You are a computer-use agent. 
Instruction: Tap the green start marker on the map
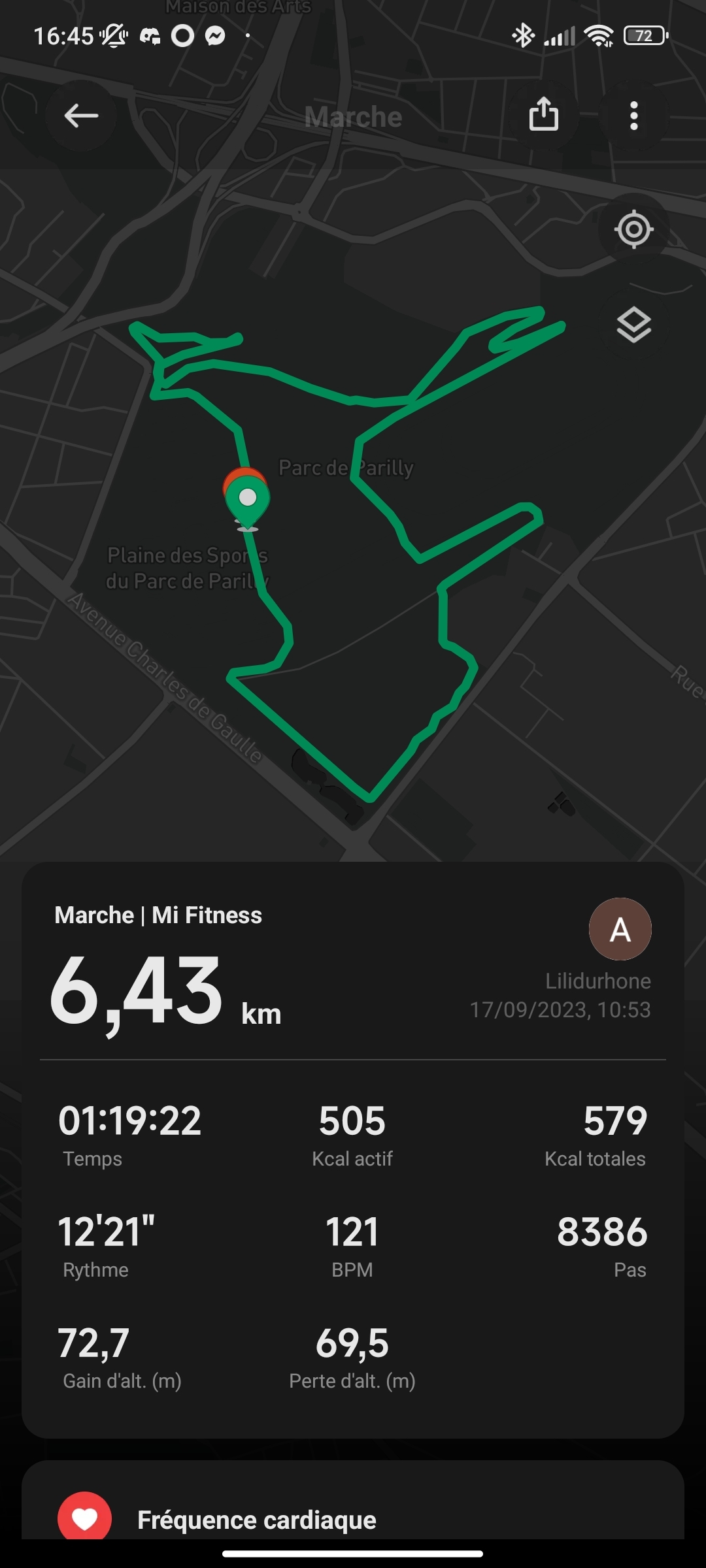pyautogui.click(x=248, y=500)
